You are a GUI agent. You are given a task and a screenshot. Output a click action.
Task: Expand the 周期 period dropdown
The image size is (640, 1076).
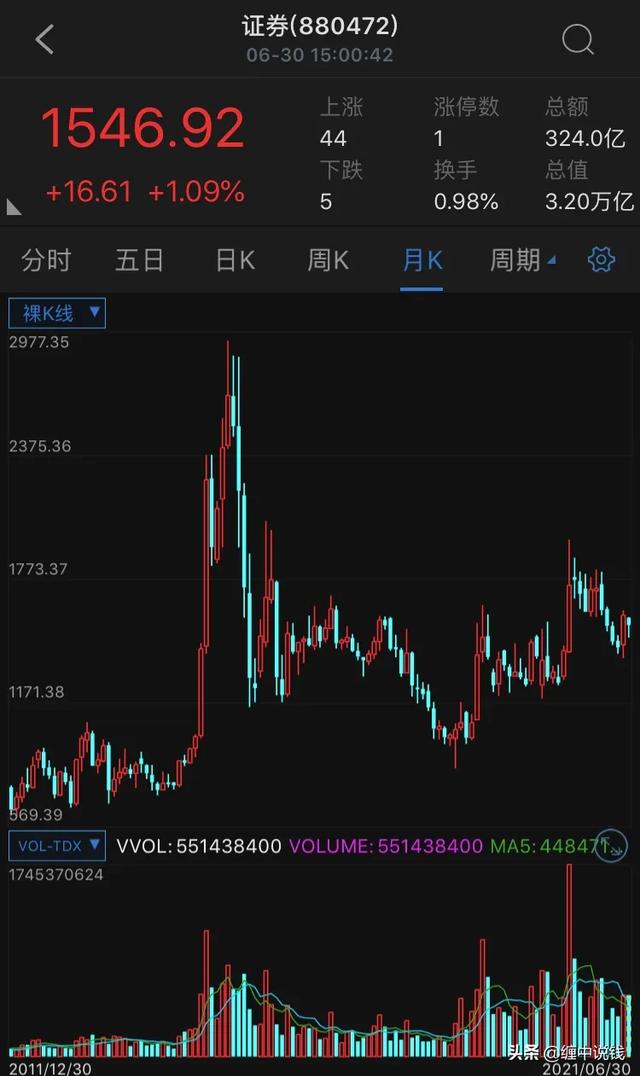click(523, 261)
